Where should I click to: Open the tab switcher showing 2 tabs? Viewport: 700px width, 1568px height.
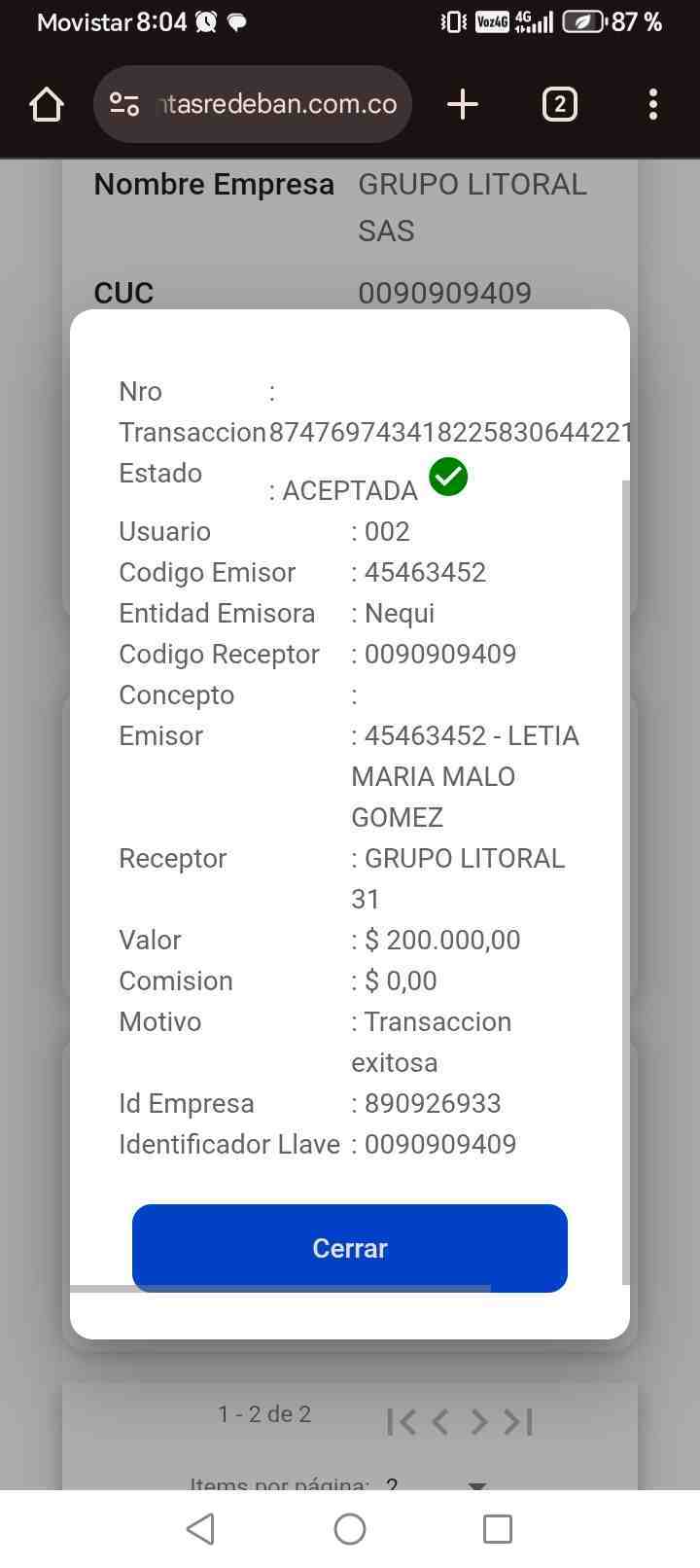559,104
